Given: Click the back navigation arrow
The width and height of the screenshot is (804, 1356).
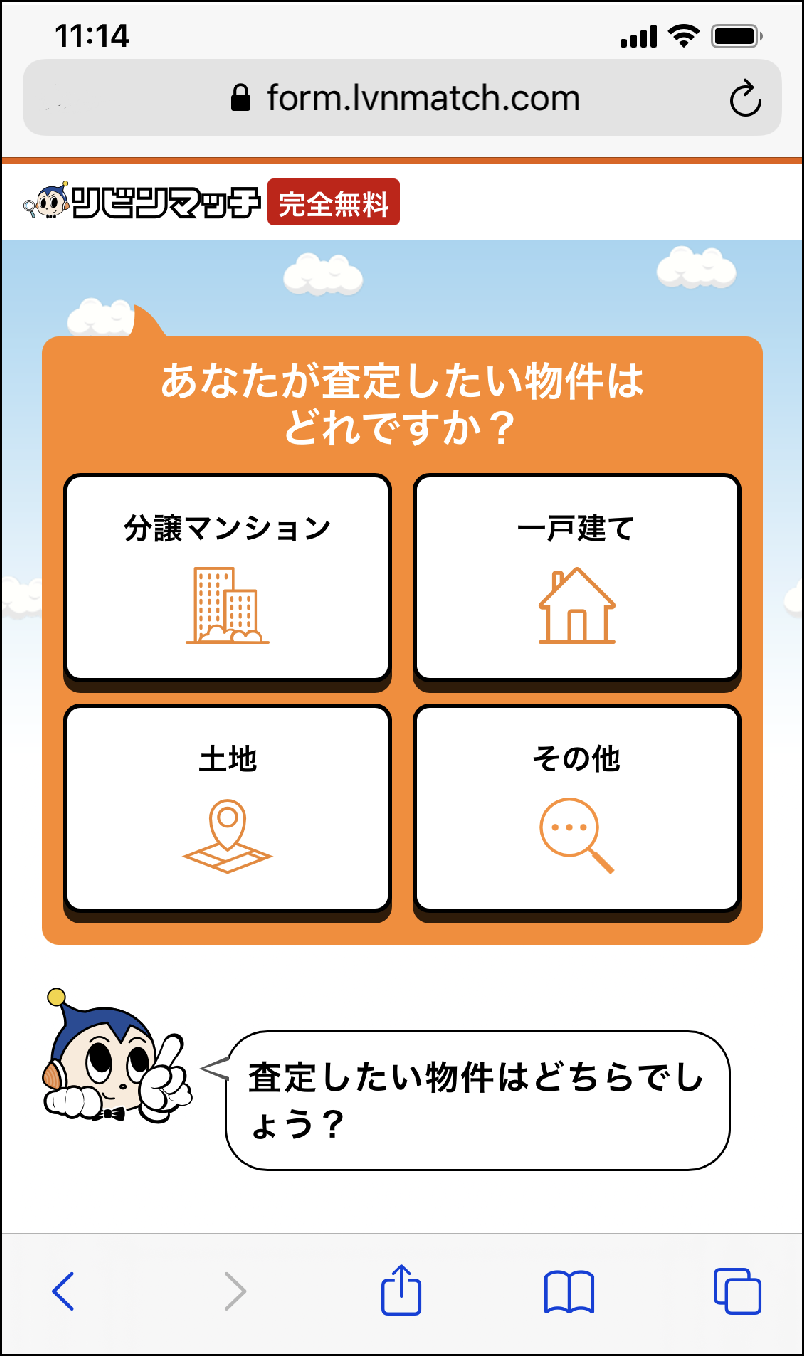Looking at the screenshot, I should click(64, 1291).
